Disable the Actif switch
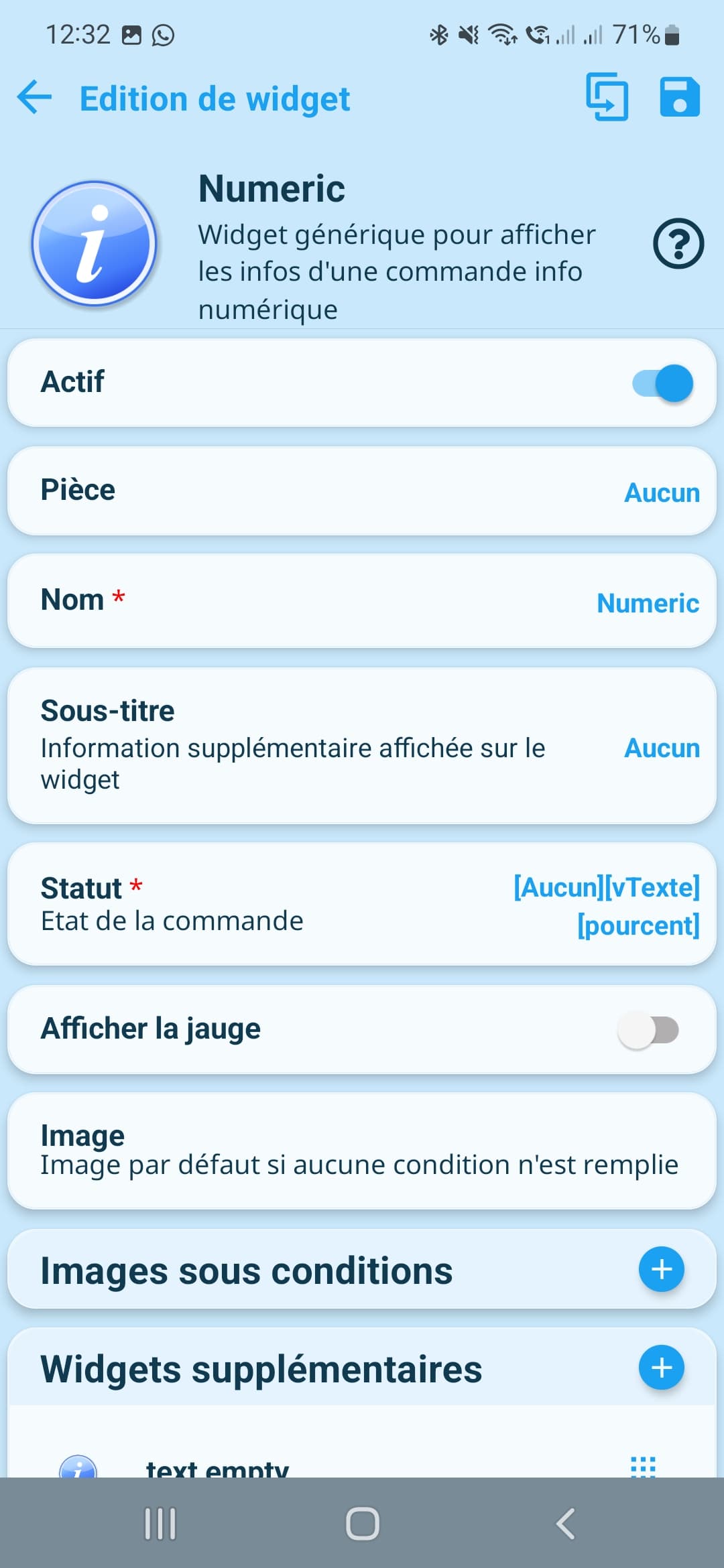724x1568 pixels. coord(662,383)
